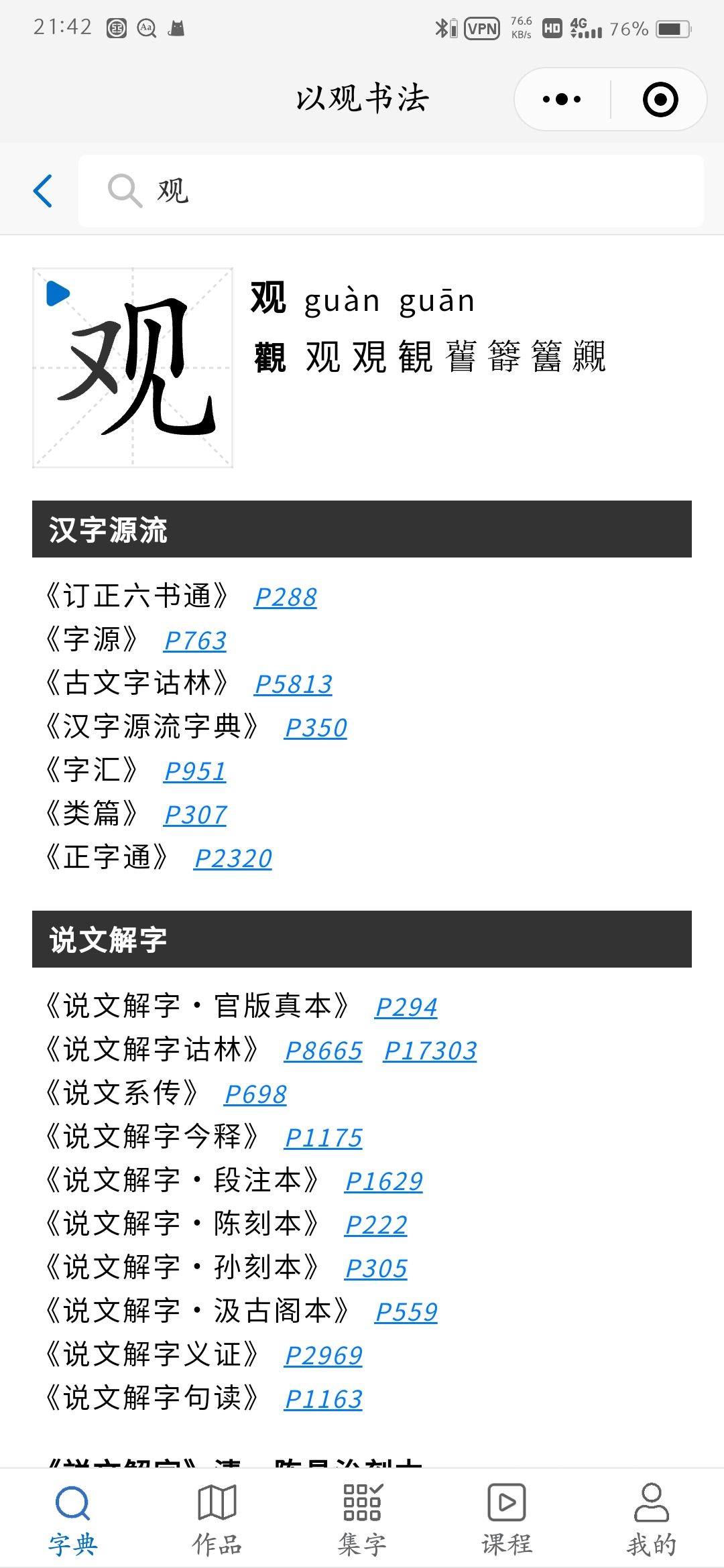The width and height of the screenshot is (724, 1568).
Task: Open P288 of 订正六书通
Action: pos(286,596)
